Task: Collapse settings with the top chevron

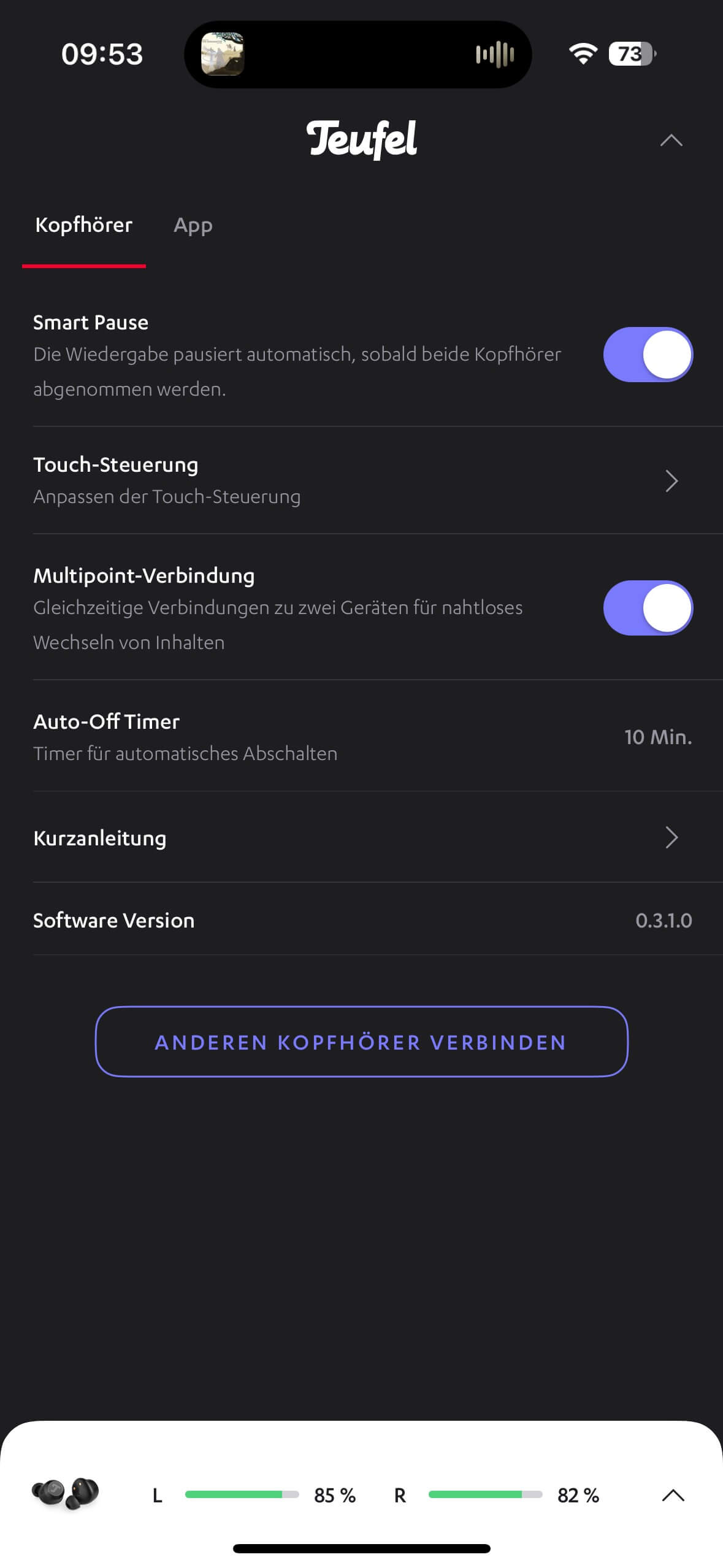Action: tap(671, 140)
